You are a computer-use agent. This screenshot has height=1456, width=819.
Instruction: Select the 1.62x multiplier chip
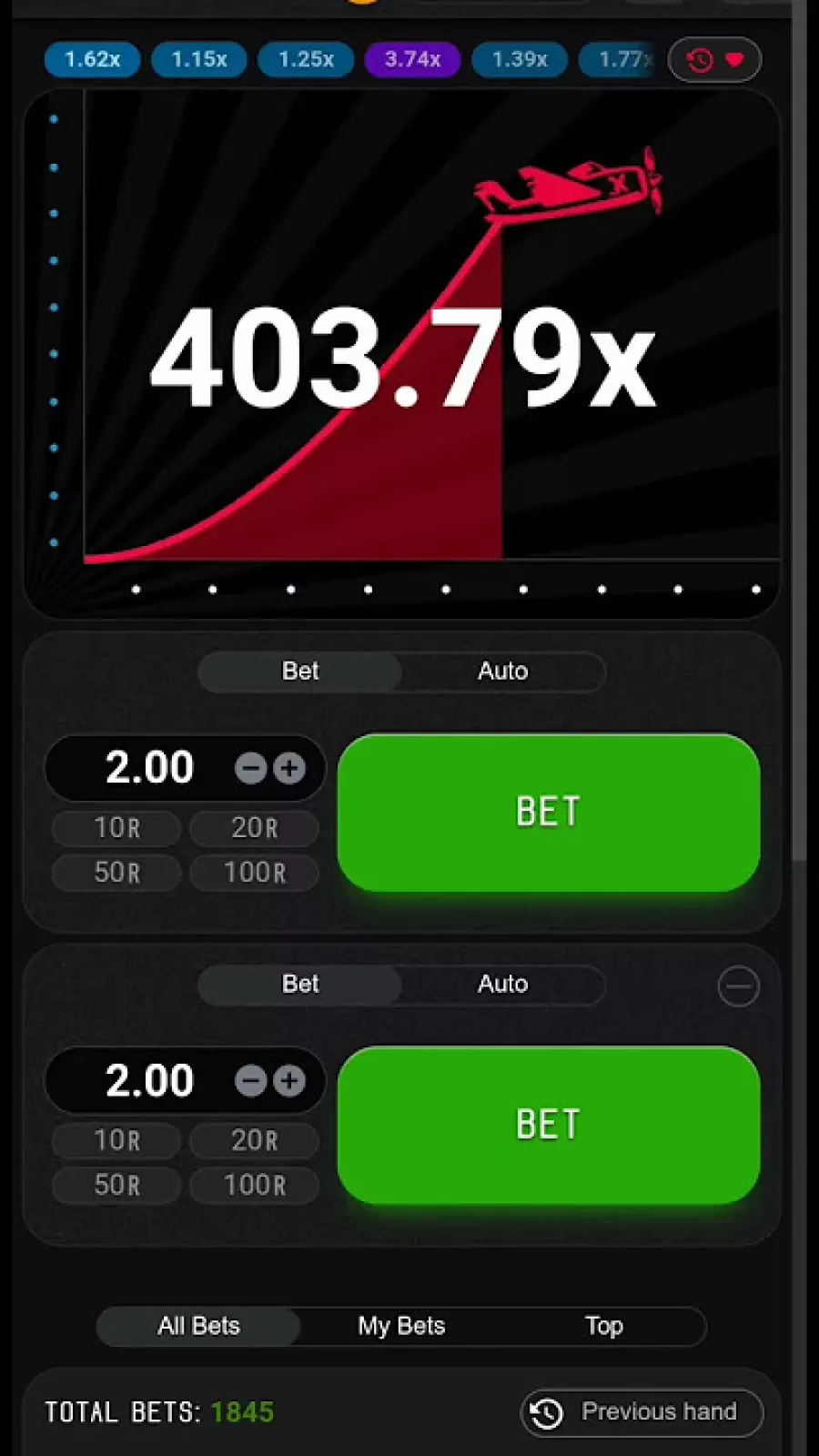[92, 60]
